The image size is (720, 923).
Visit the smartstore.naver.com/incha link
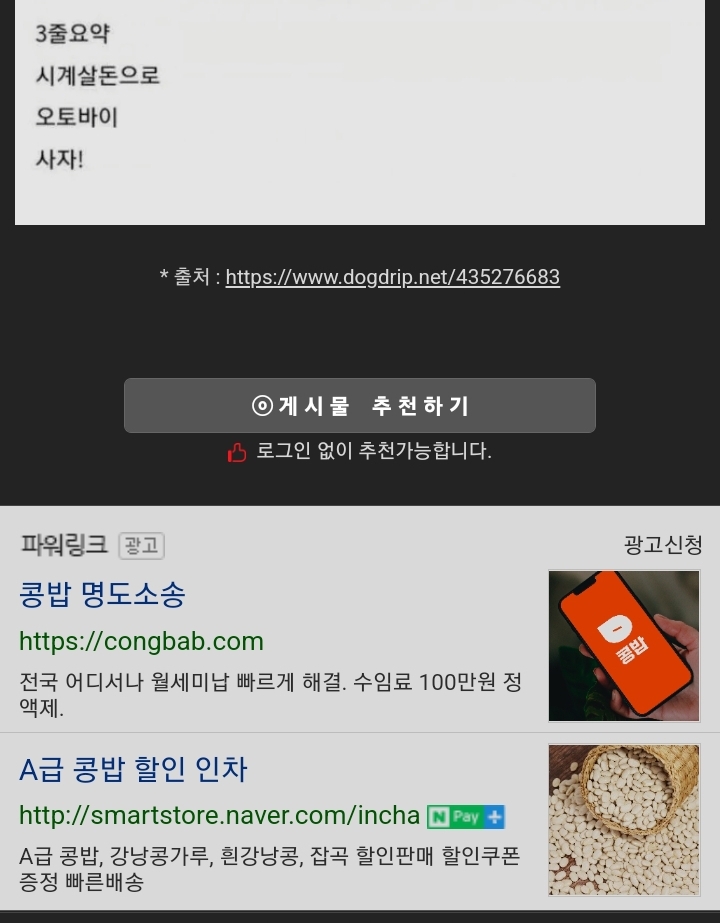click(219, 815)
